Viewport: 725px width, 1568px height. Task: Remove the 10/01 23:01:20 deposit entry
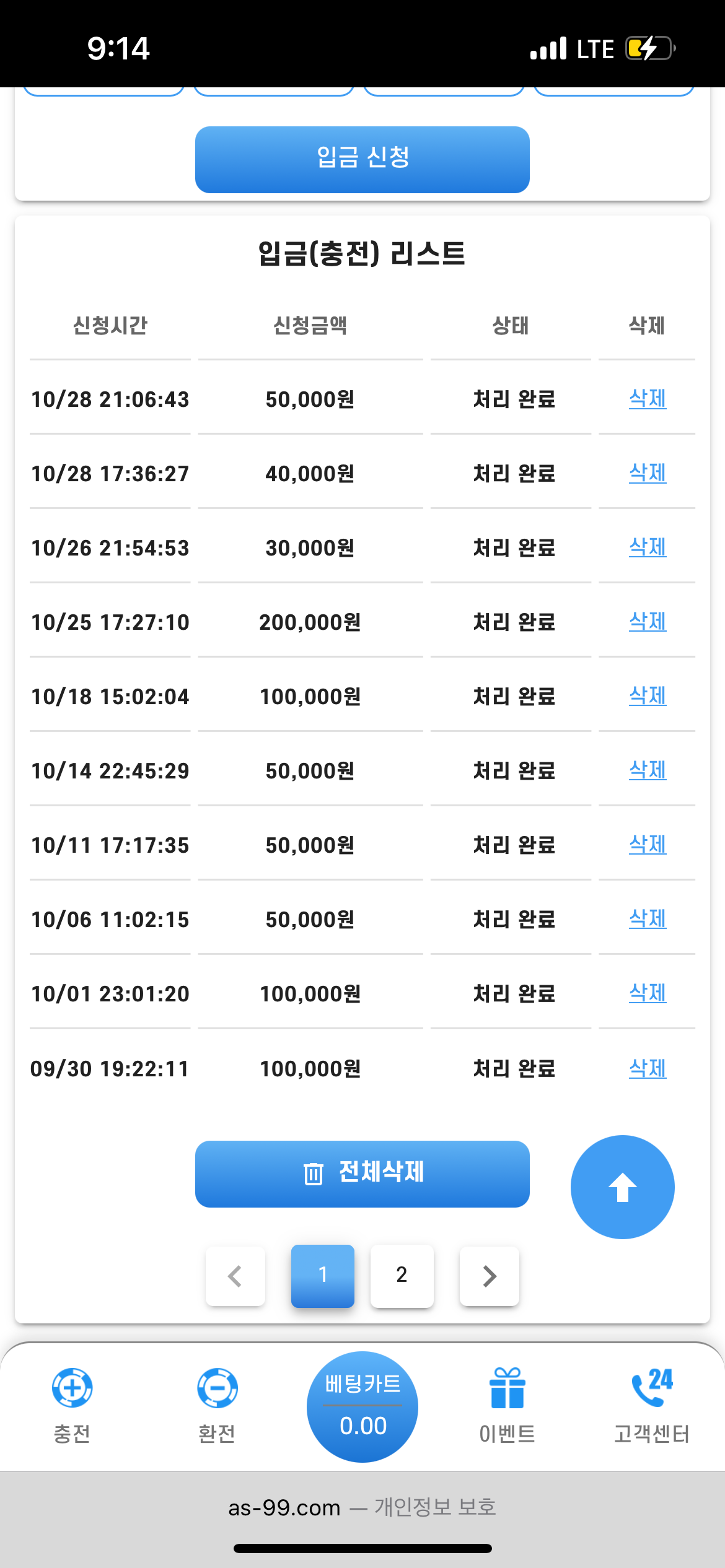648,993
